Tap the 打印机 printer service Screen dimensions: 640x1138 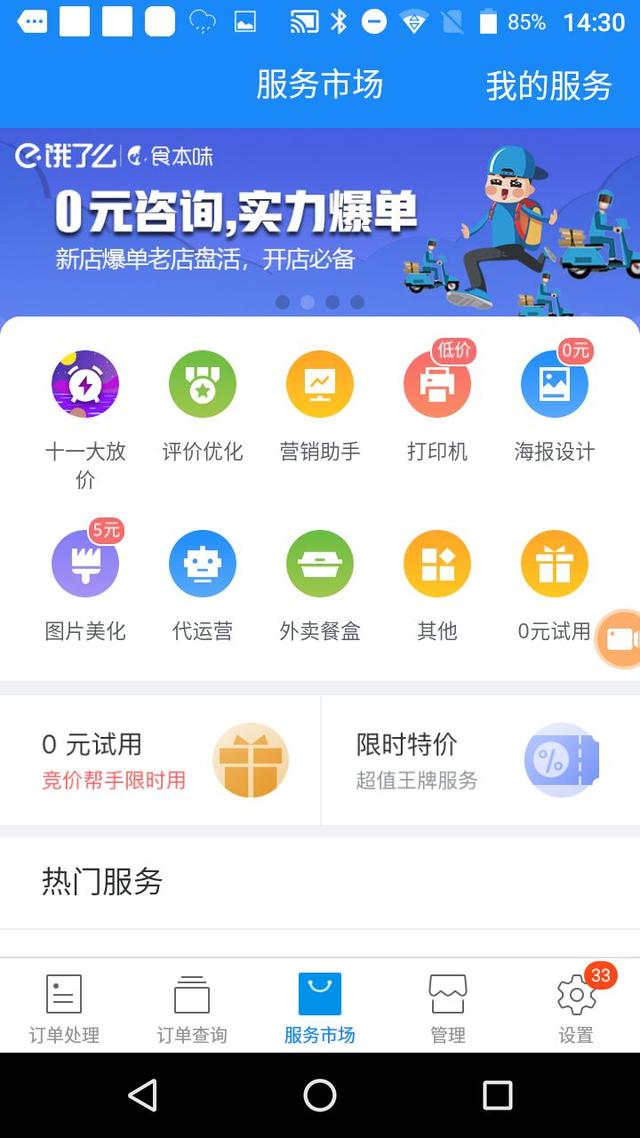(x=437, y=385)
